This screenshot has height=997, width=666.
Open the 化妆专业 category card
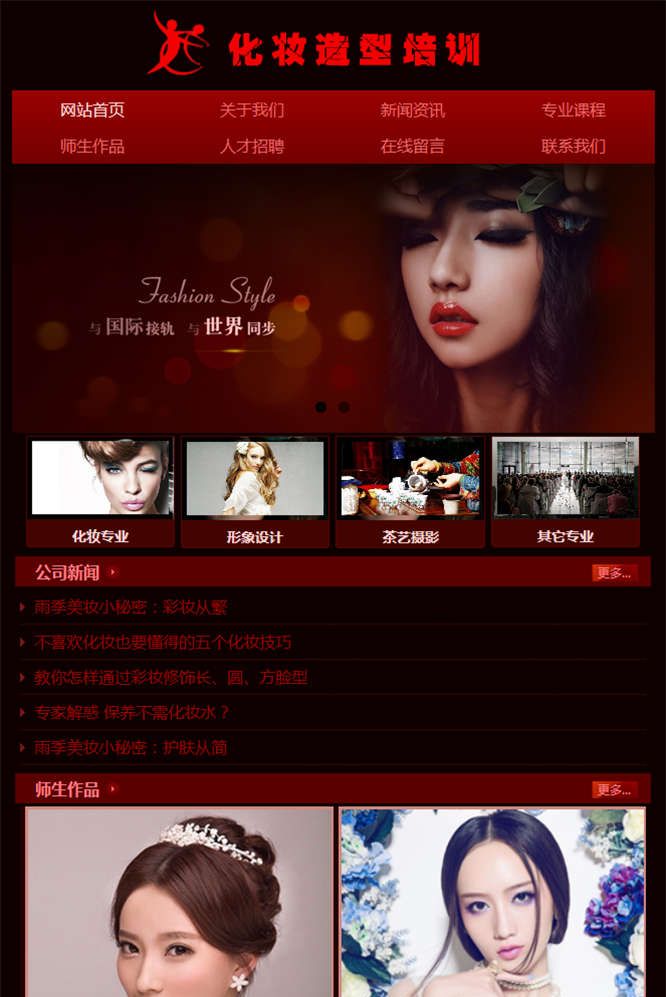[100, 491]
